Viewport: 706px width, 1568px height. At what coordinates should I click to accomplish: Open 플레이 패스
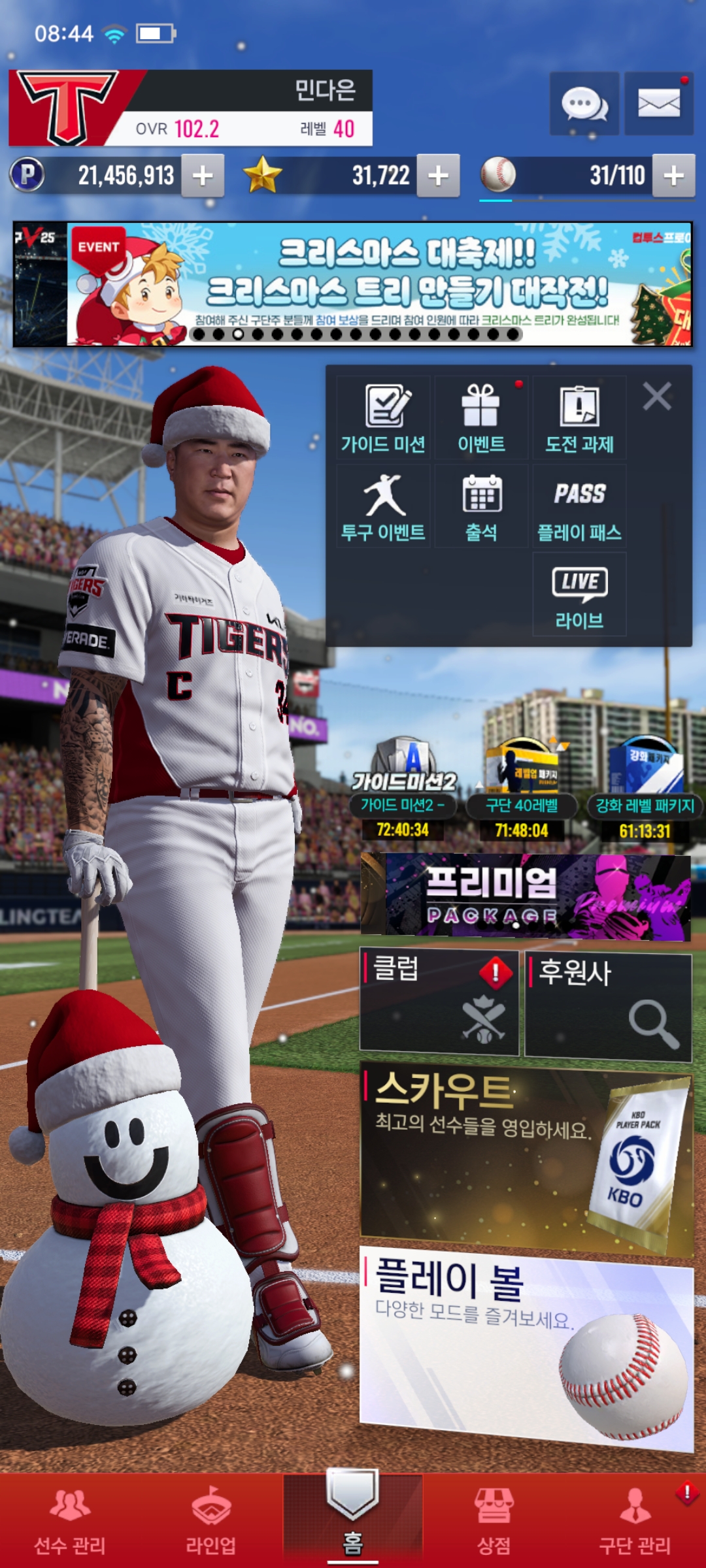click(x=579, y=506)
